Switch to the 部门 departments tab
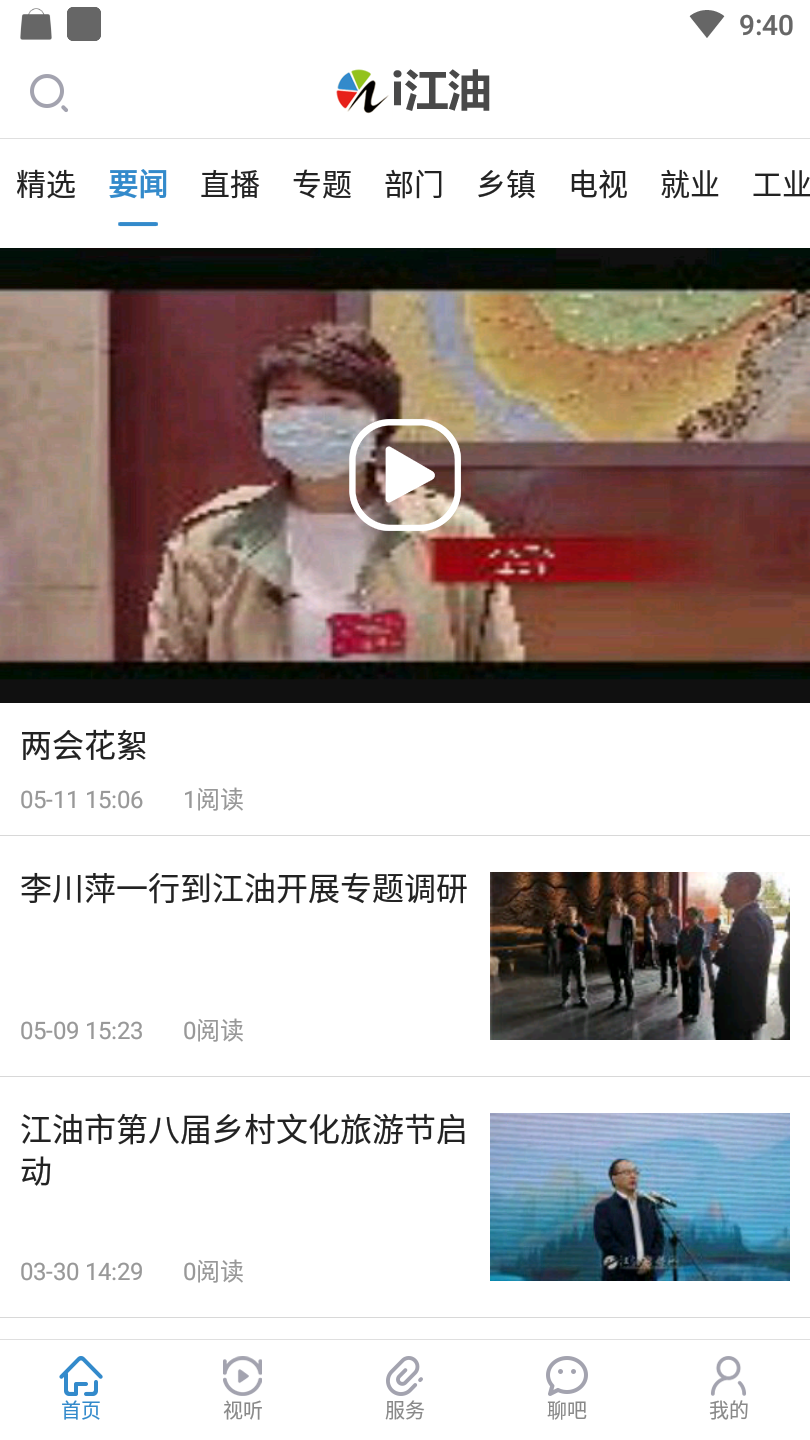Screen dimensions: 810x1440 pos(414,185)
